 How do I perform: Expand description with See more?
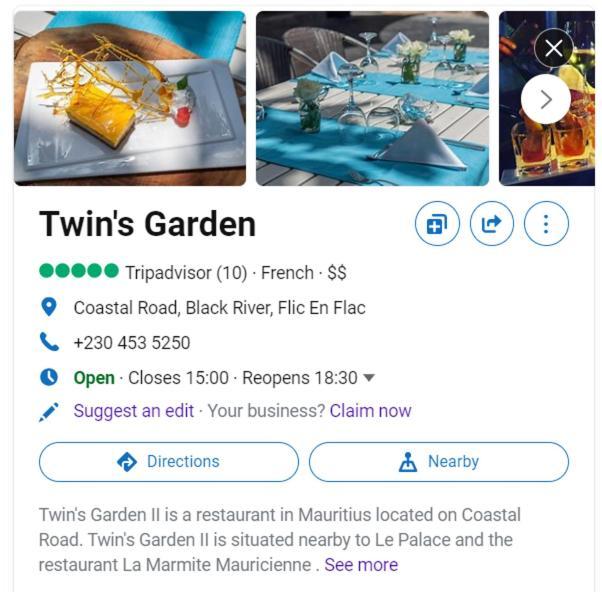[x=360, y=565]
